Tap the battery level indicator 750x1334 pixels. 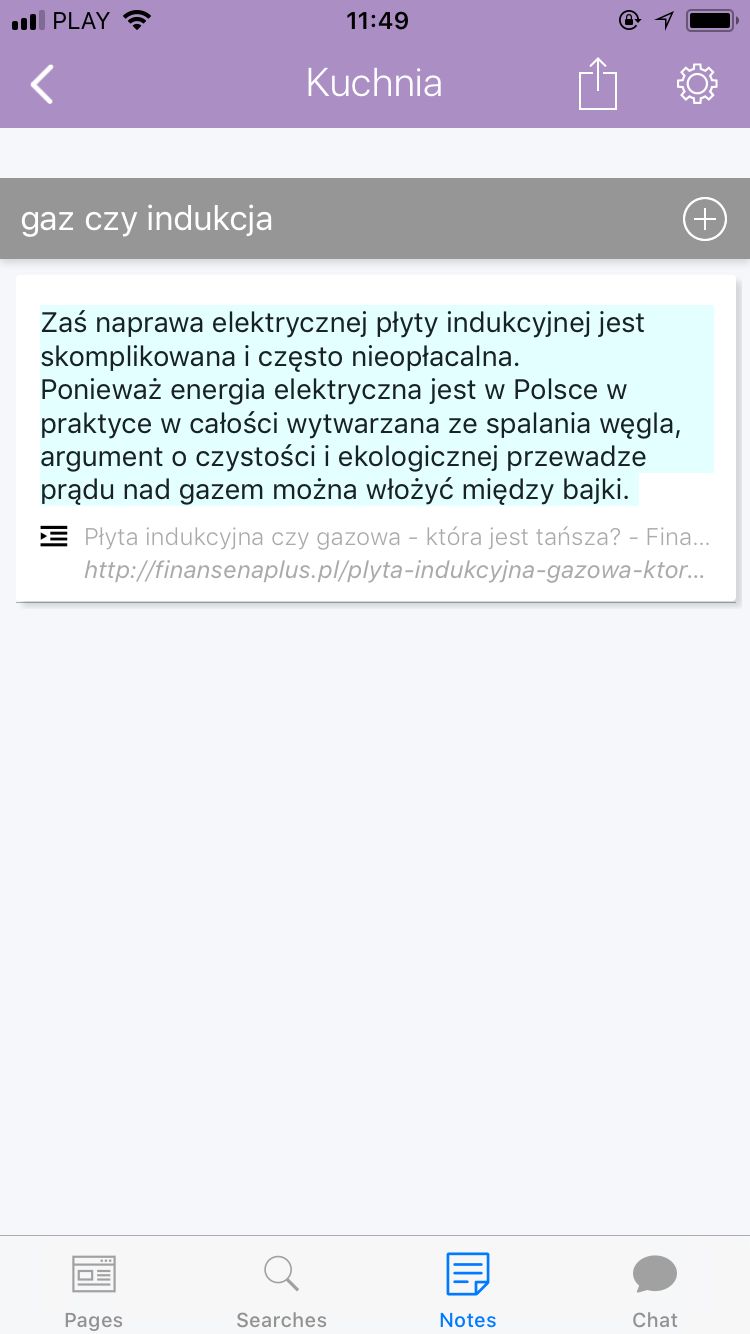click(x=709, y=18)
